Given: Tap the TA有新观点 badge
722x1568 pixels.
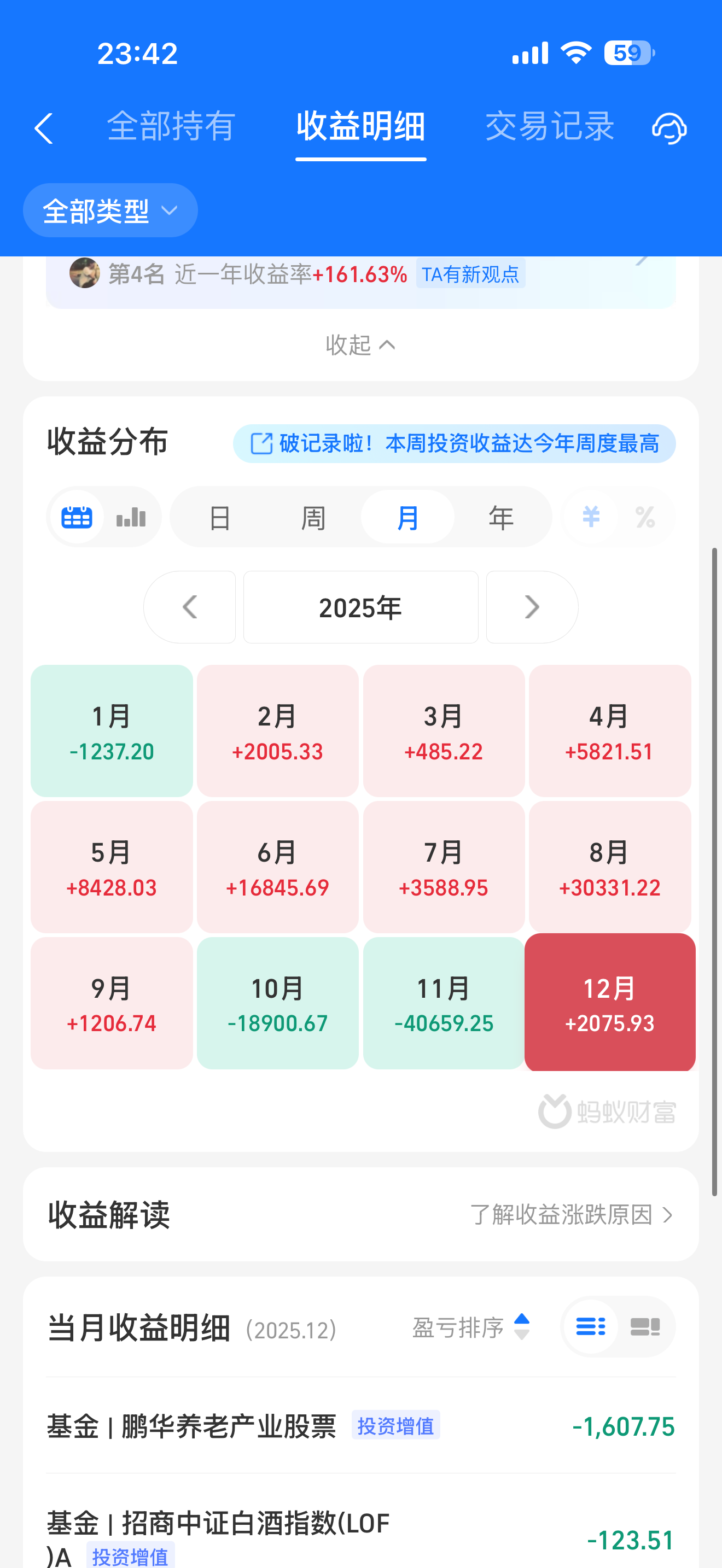Looking at the screenshot, I should point(471,274).
